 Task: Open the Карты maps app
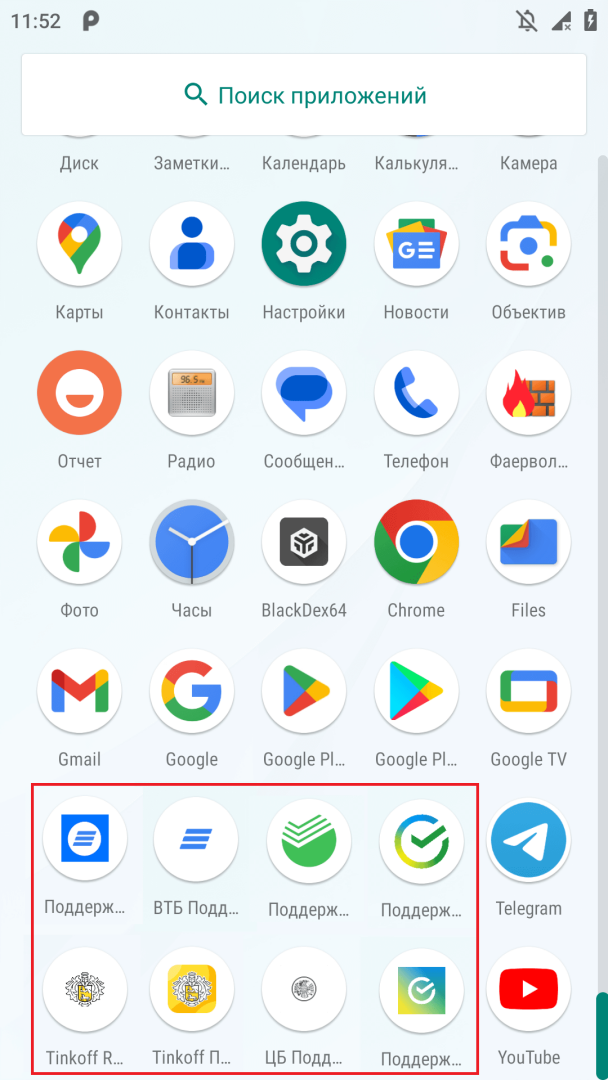pyautogui.click(x=79, y=244)
